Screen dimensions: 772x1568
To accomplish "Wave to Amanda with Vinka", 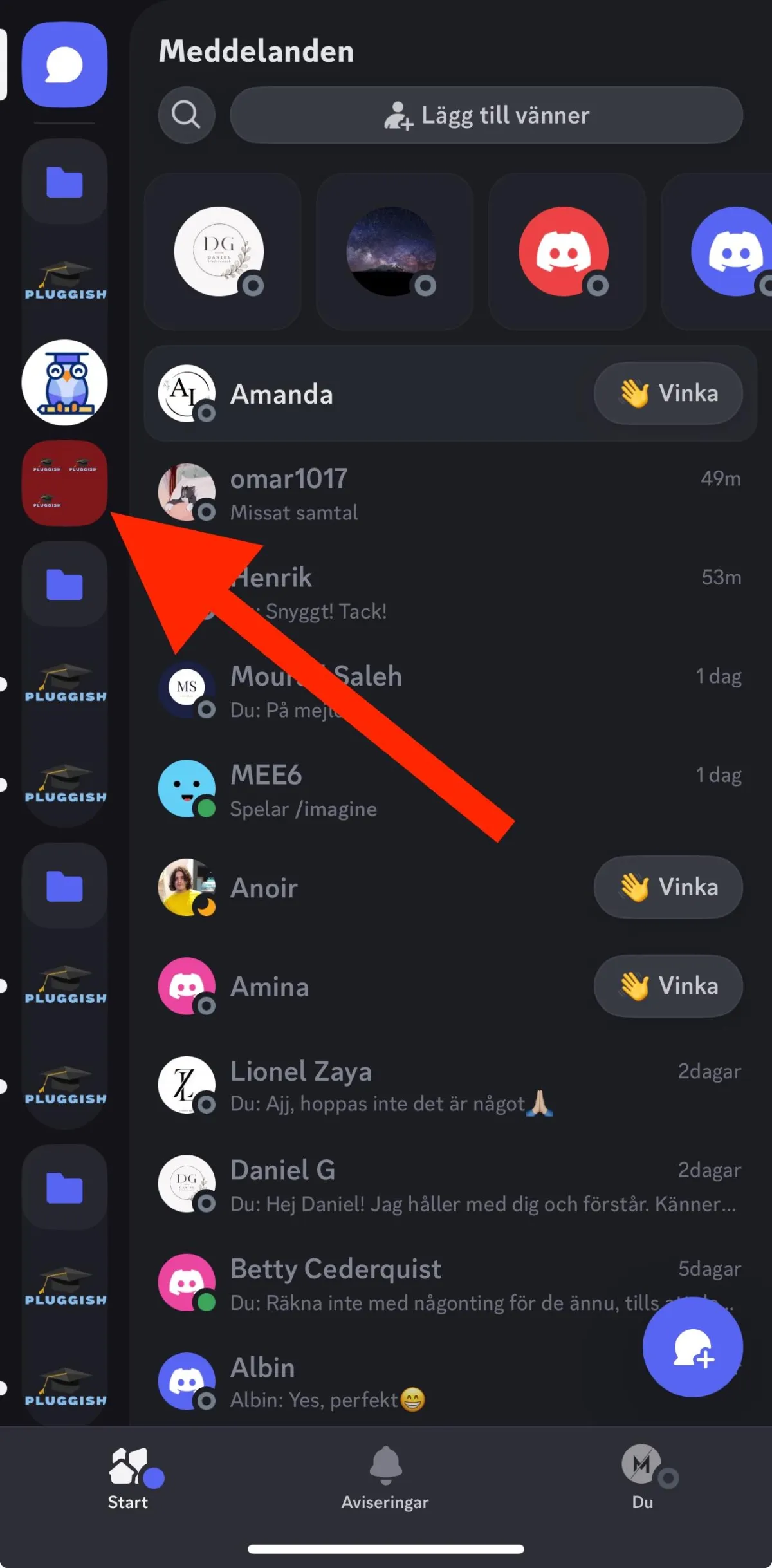I will point(668,393).
